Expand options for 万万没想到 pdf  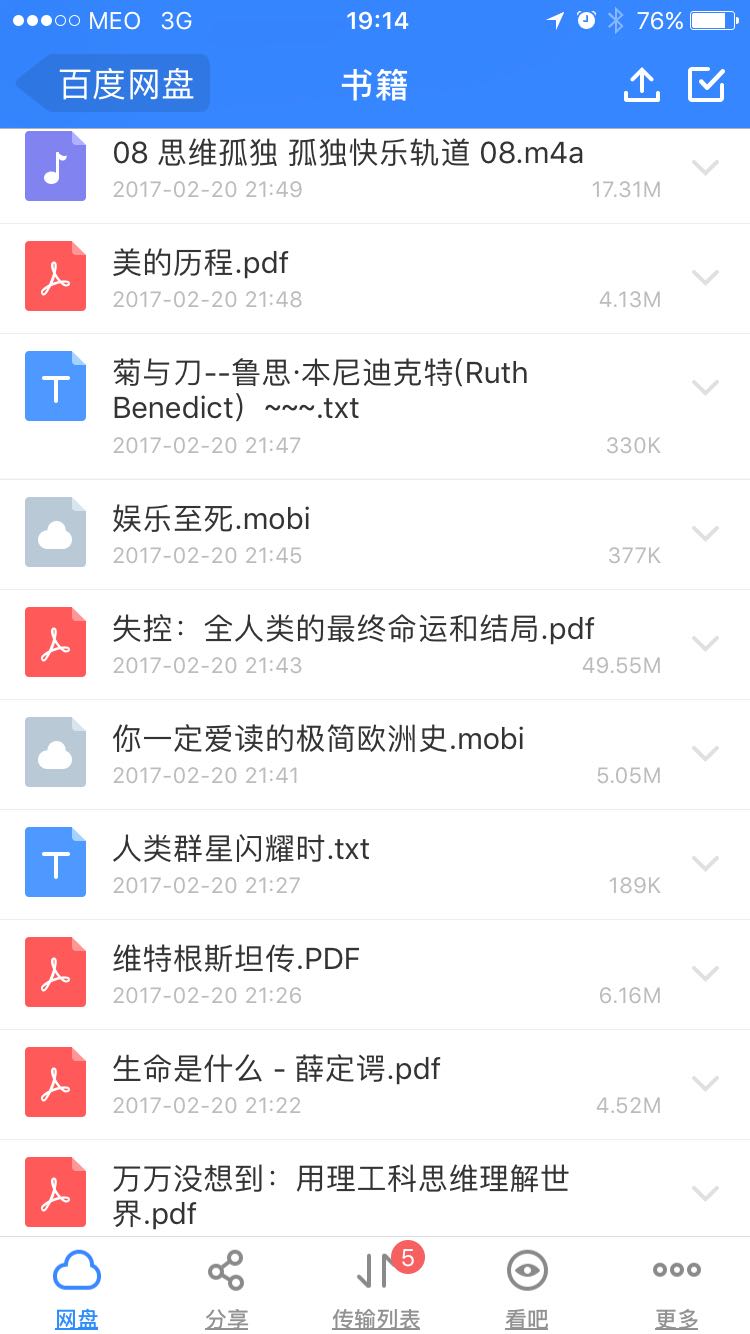706,1193
